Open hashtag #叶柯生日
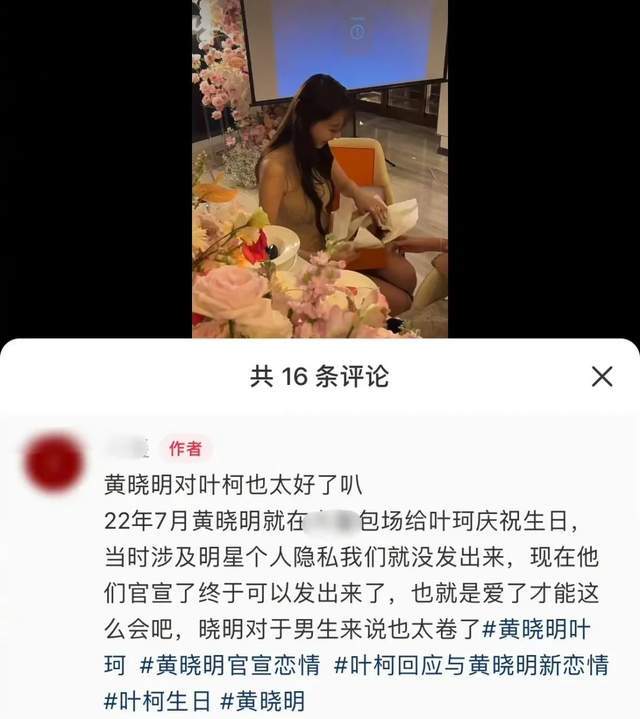The height and width of the screenshot is (719, 640). tap(157, 699)
